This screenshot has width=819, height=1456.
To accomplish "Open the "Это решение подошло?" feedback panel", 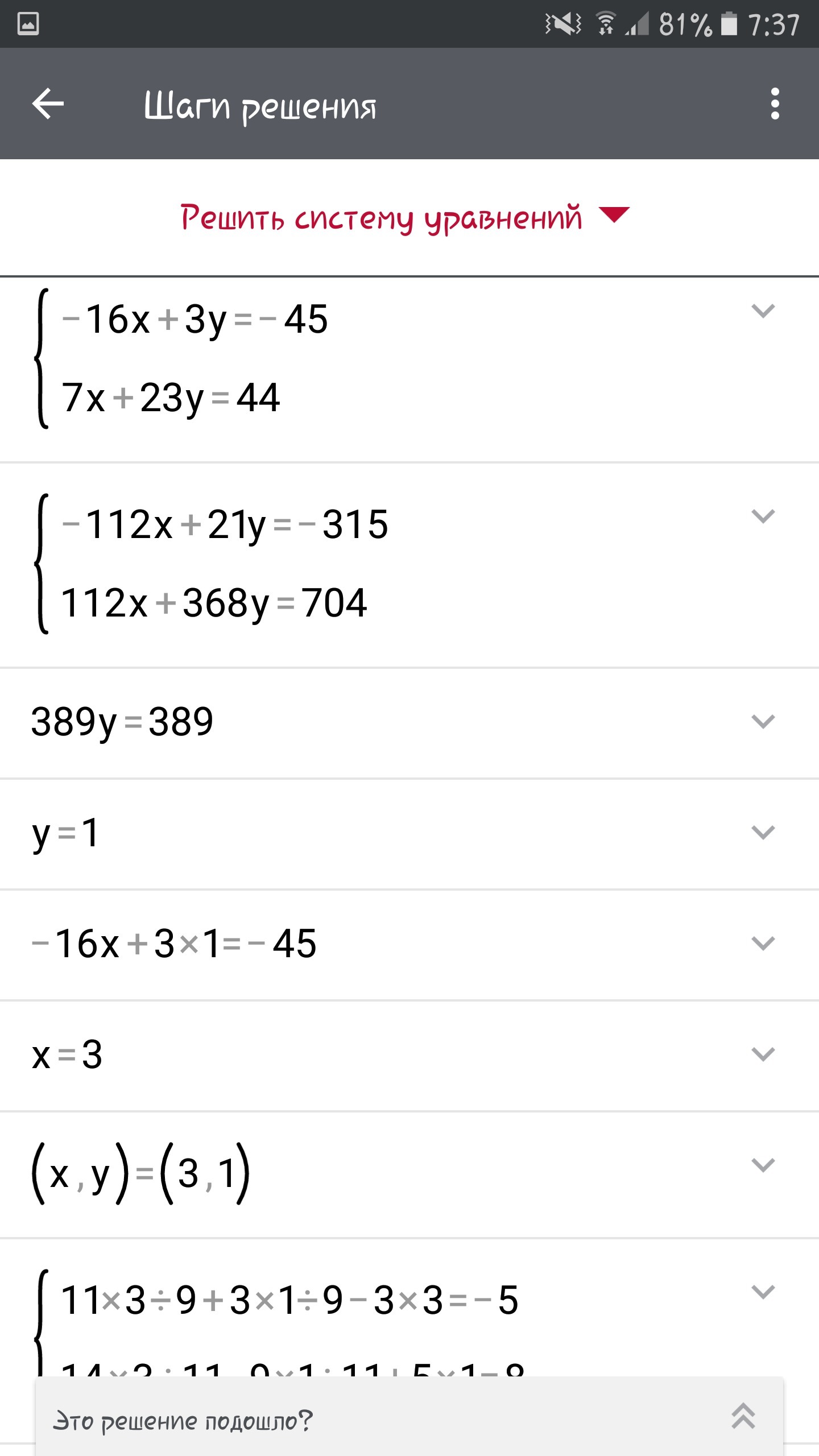I will point(409,1416).
